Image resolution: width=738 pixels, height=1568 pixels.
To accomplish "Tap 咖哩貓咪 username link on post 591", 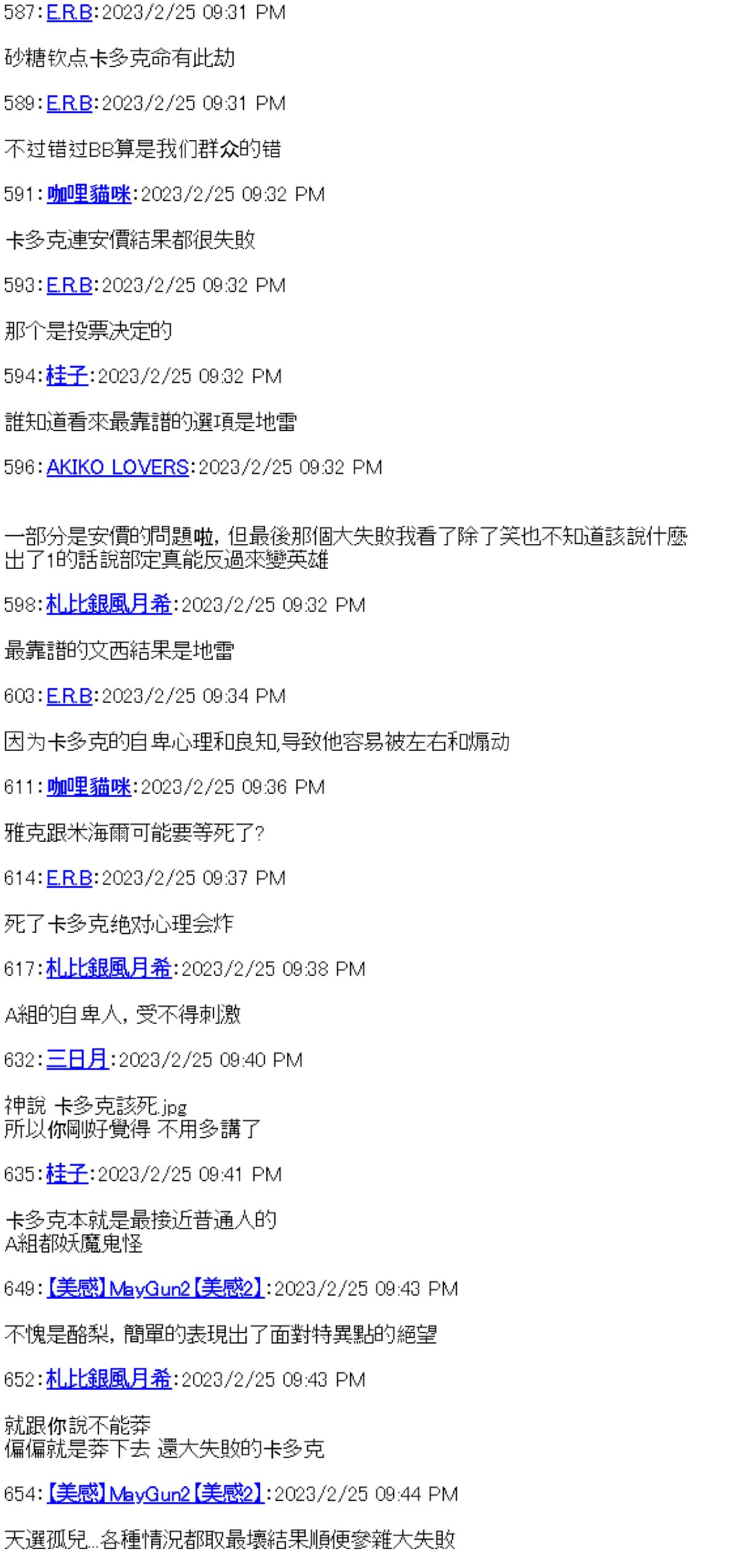I will coord(89,194).
